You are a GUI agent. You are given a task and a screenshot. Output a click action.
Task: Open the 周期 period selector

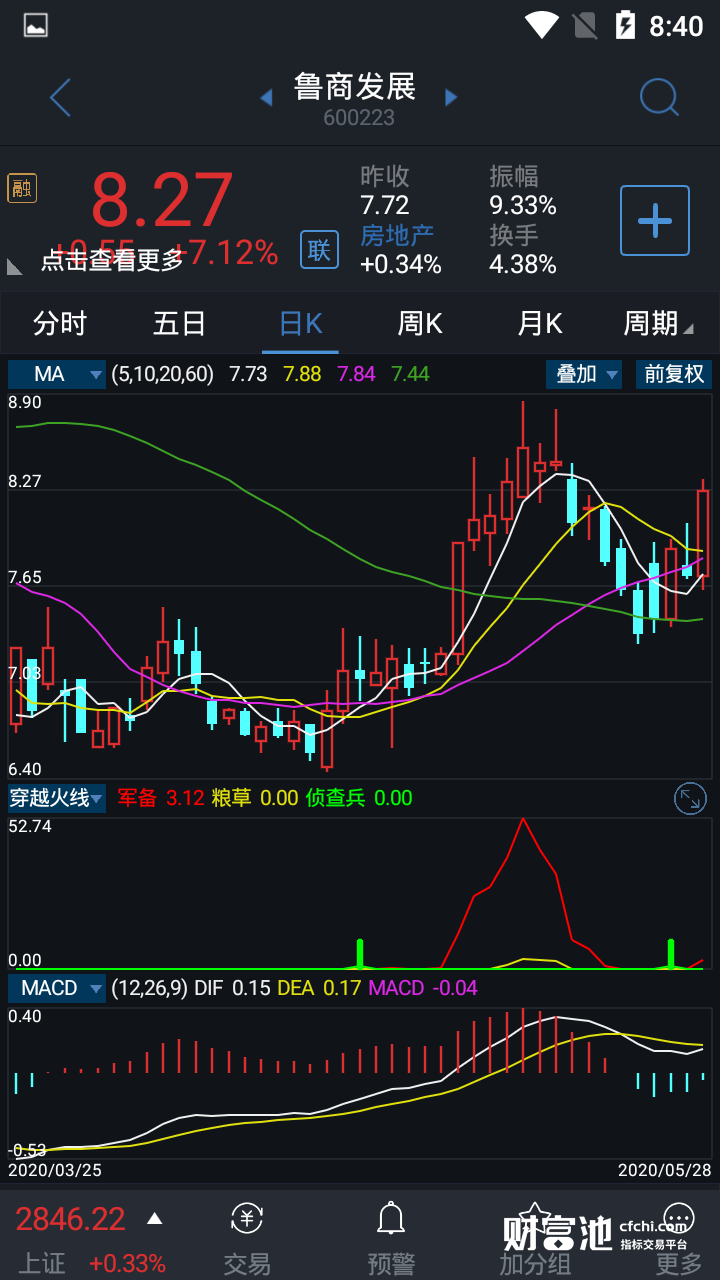656,324
